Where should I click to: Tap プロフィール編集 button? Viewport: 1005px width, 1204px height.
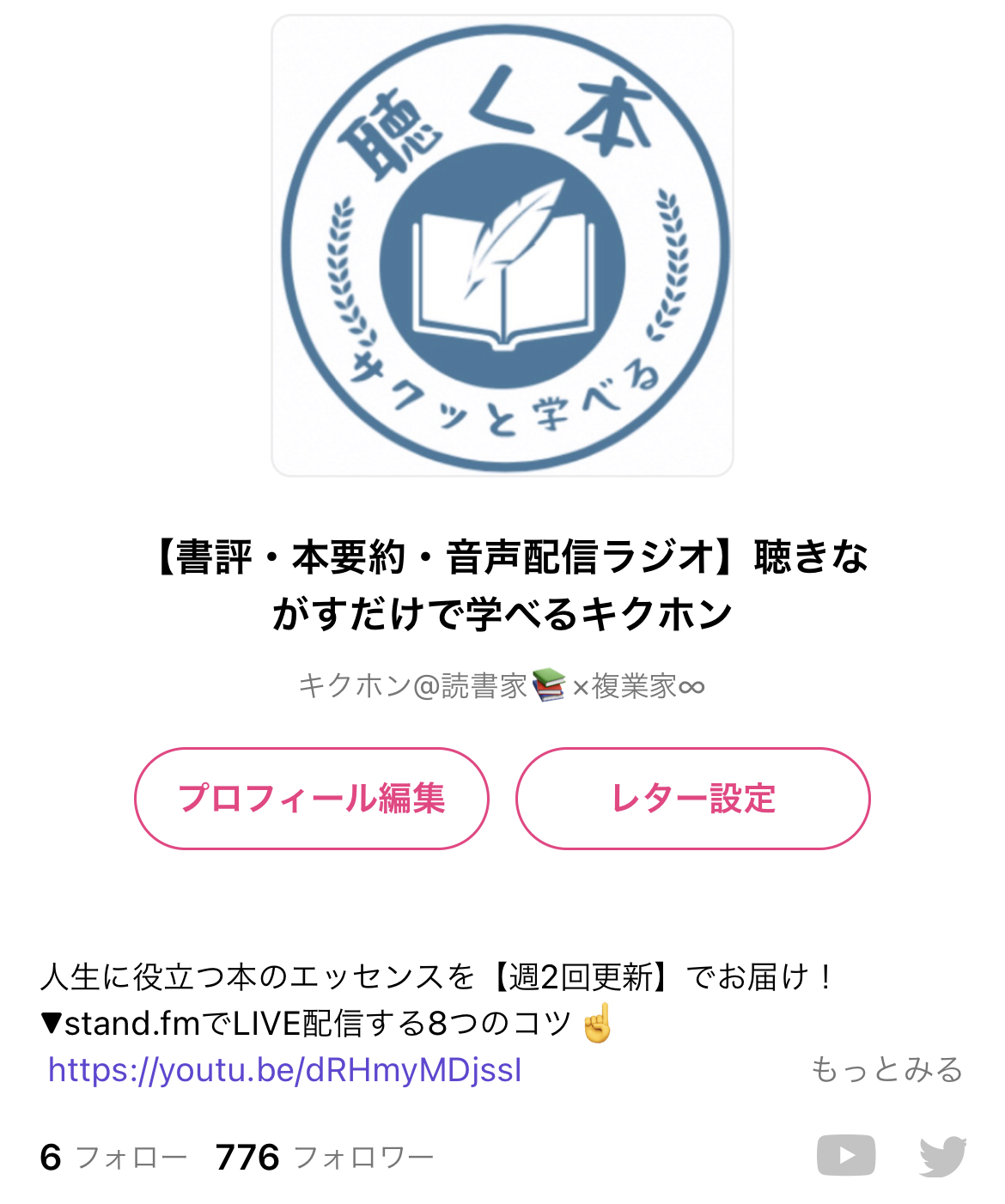312,799
